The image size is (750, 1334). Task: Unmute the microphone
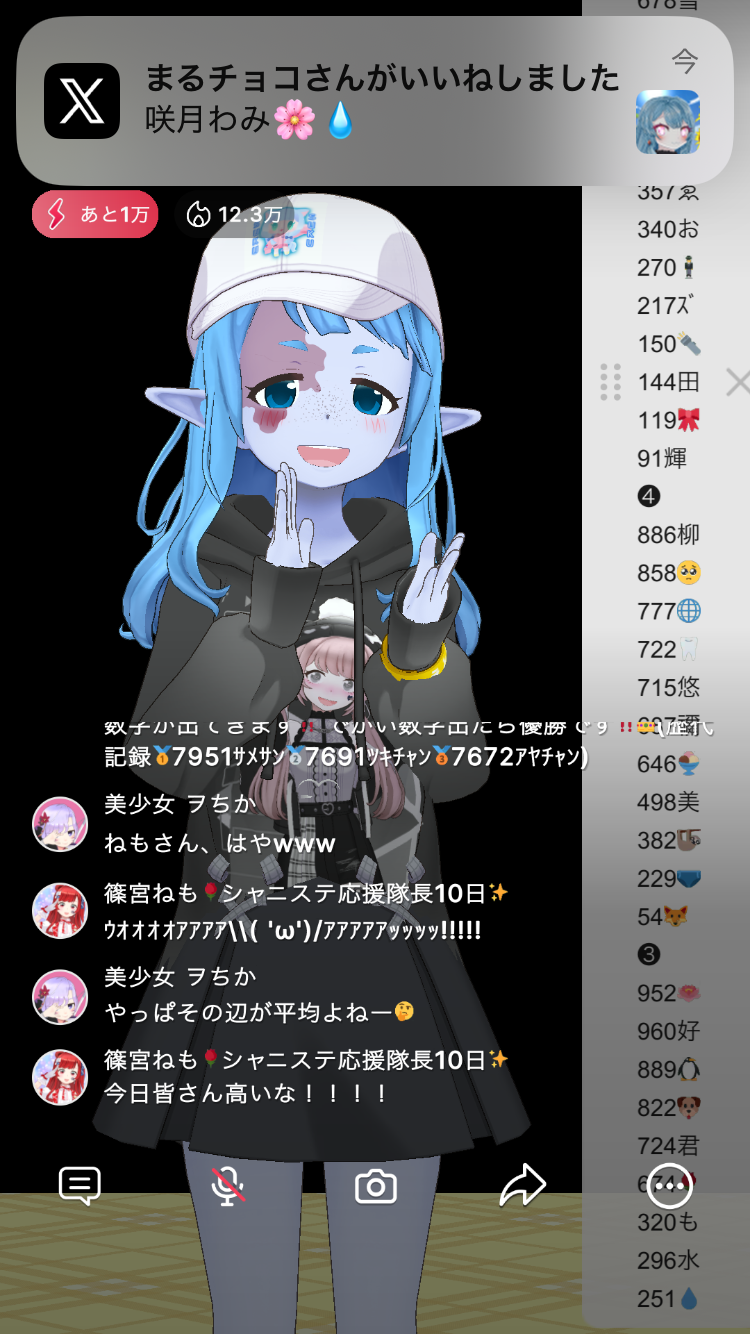click(x=228, y=1186)
